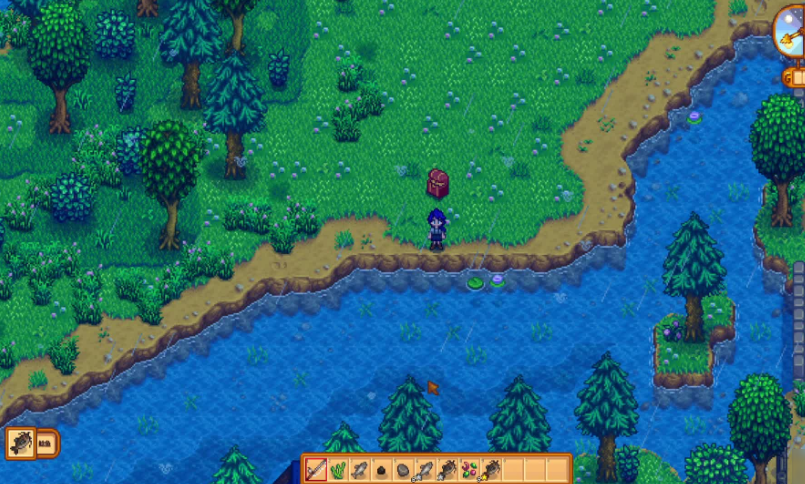The height and width of the screenshot is (484, 805).
Task: Select the gray stone toolbar slot
Action: pyautogui.click(x=402, y=469)
